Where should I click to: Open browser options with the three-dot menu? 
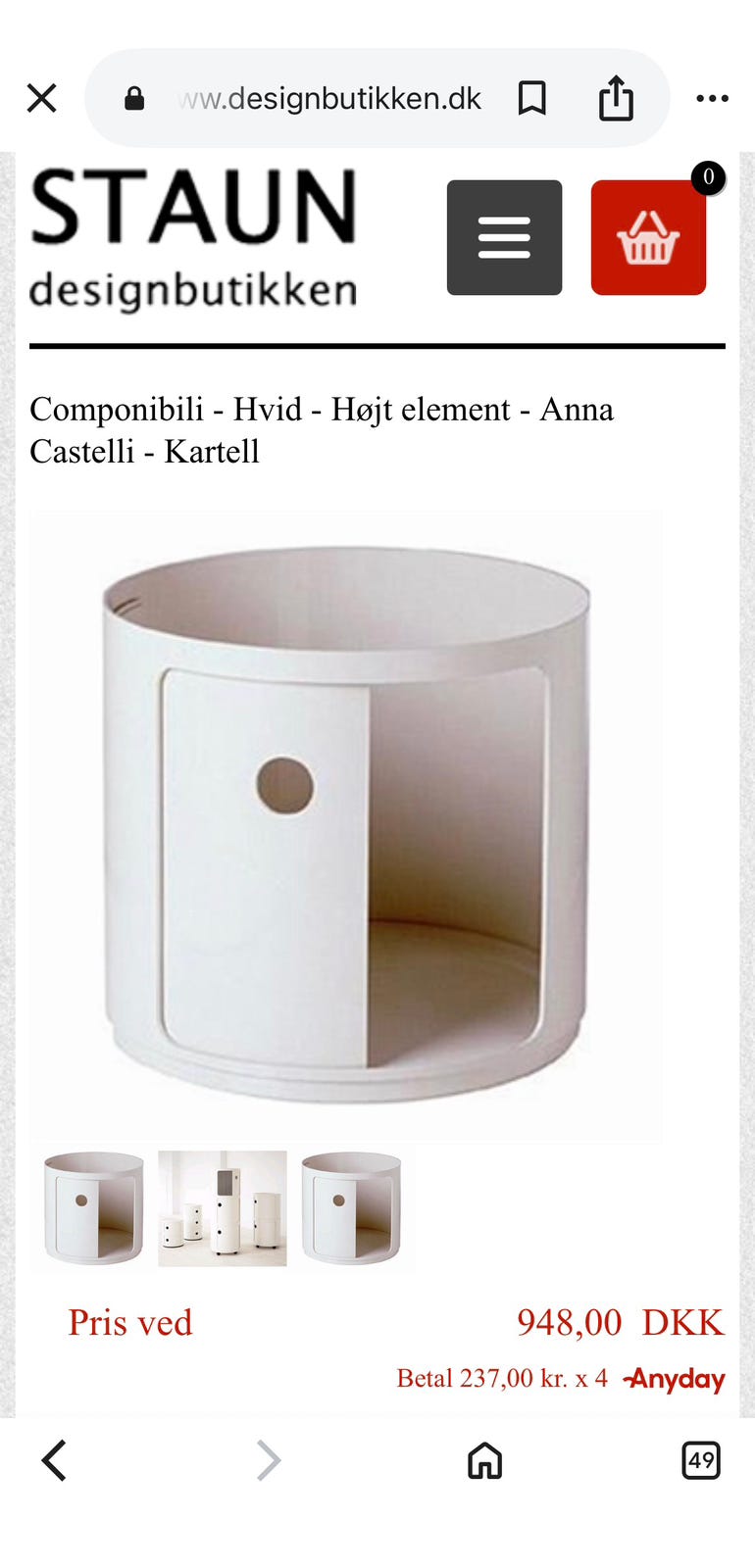click(713, 98)
